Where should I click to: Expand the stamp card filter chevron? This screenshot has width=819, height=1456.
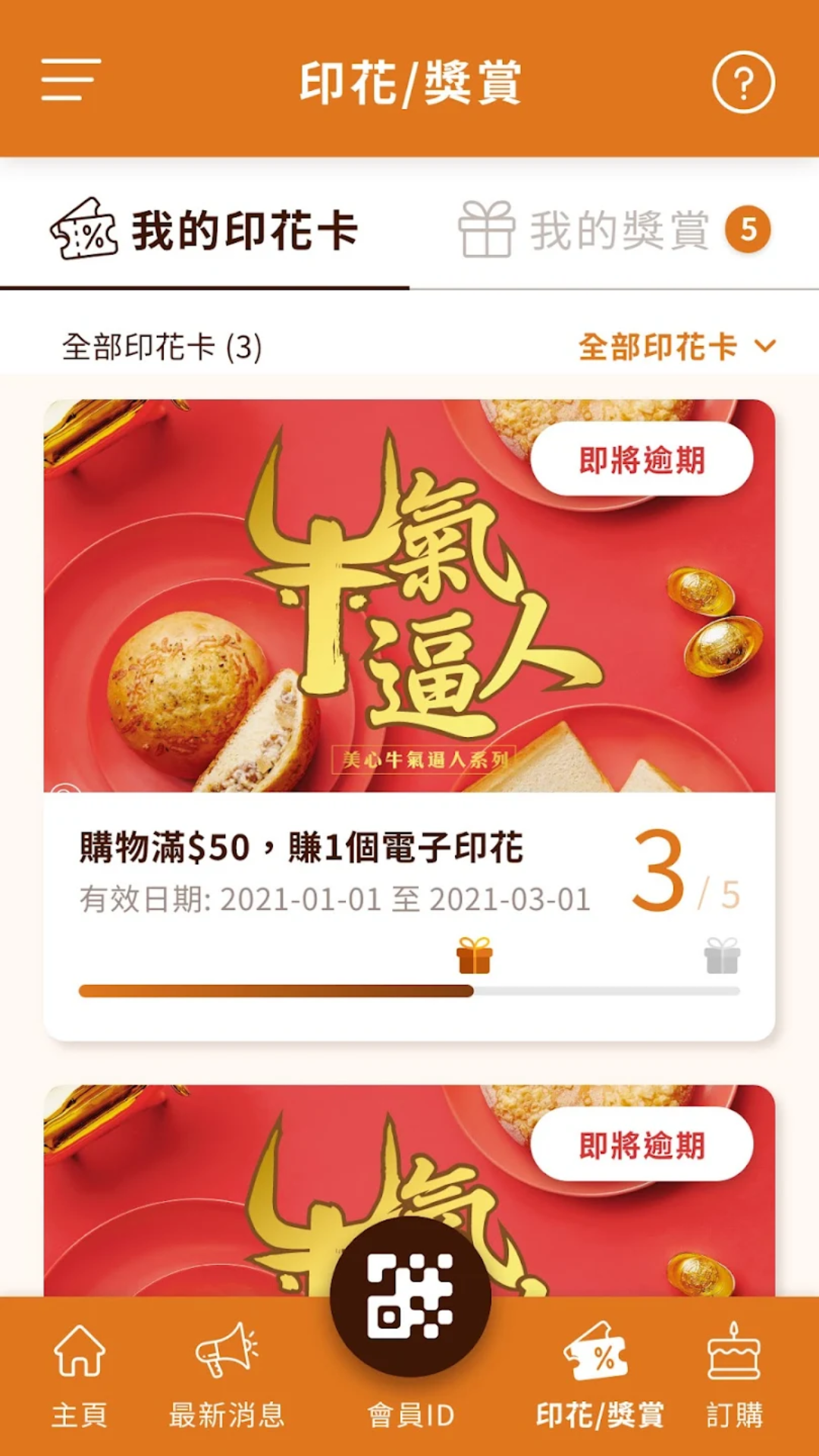765,345
